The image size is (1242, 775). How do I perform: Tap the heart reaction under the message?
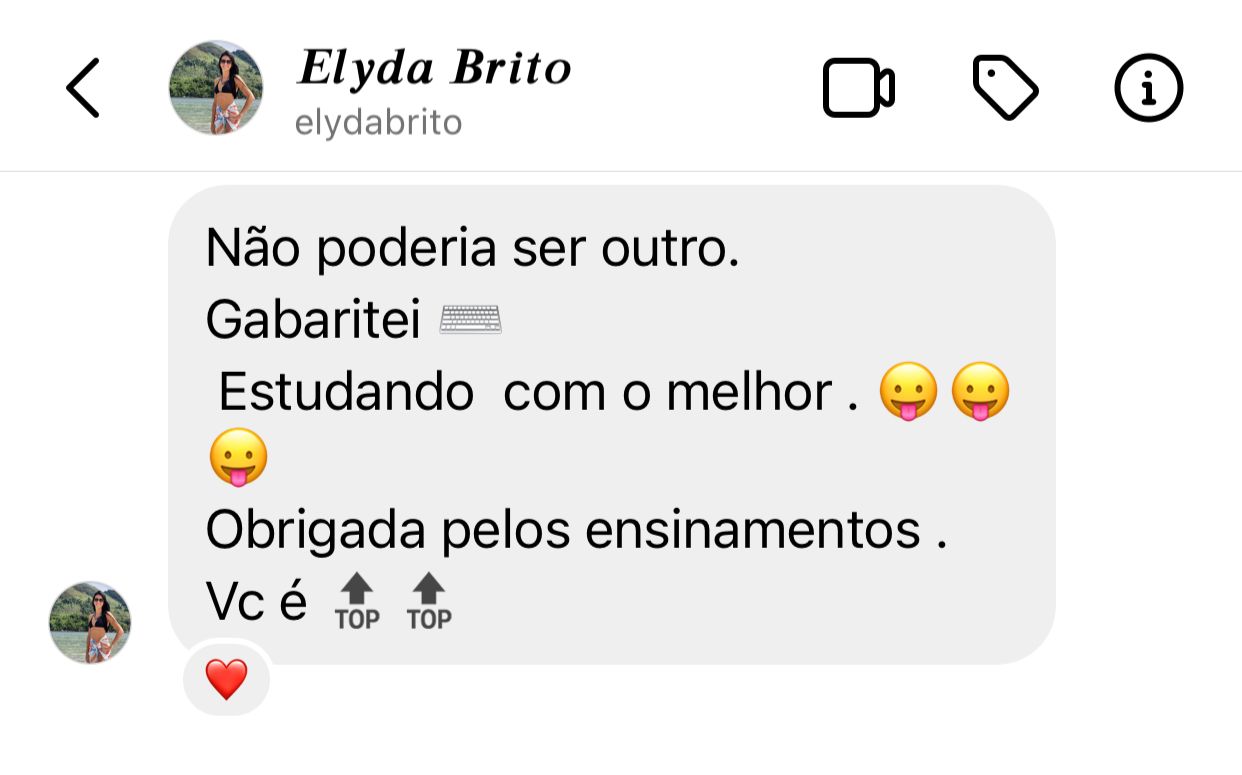226,680
